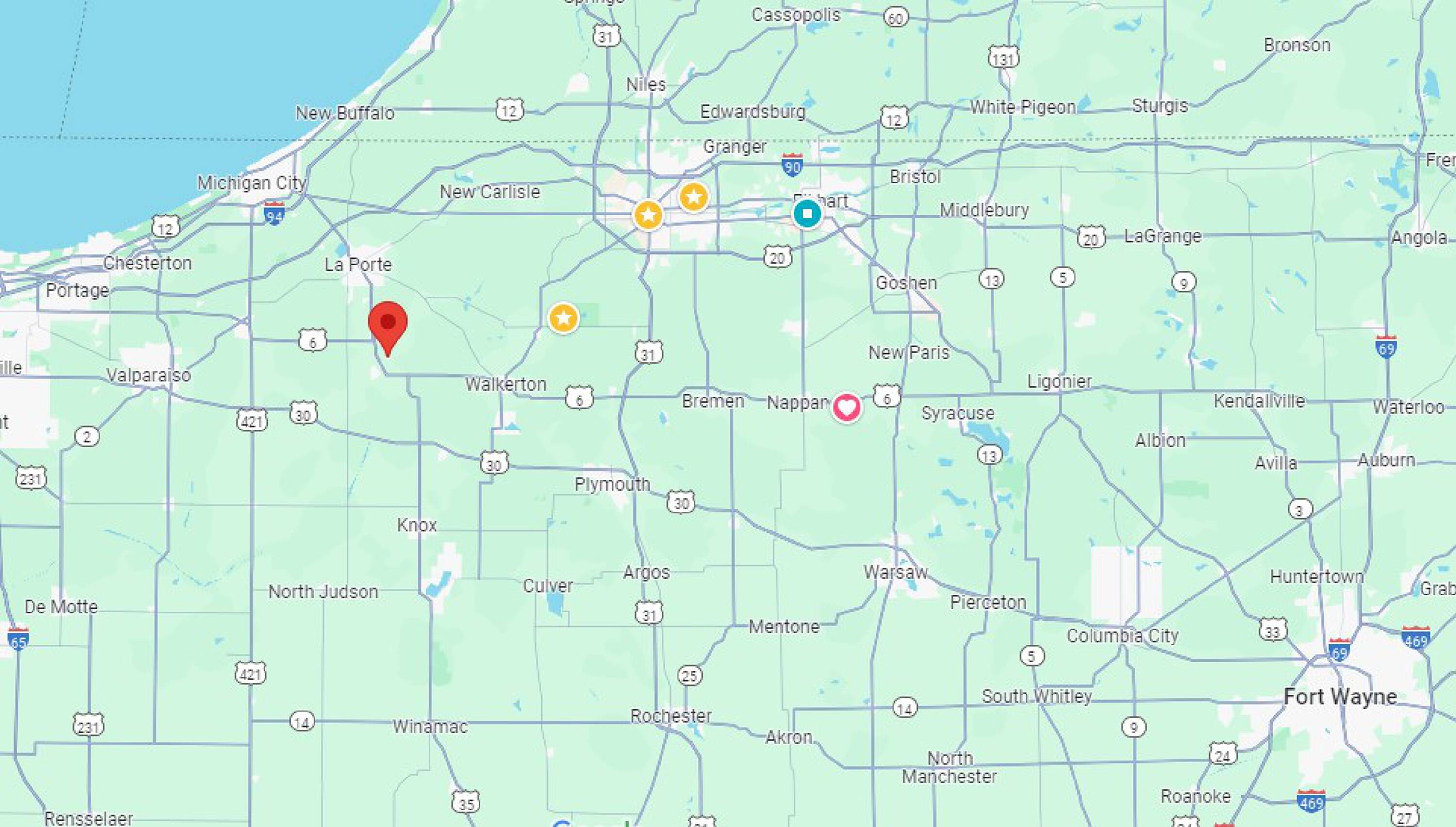Tap the starred place south of Granger

click(694, 197)
